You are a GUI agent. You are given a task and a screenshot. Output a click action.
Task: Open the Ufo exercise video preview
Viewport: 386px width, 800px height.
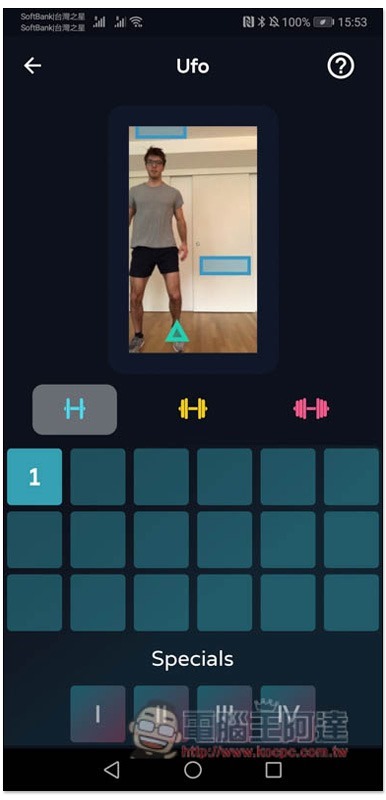[193, 239]
